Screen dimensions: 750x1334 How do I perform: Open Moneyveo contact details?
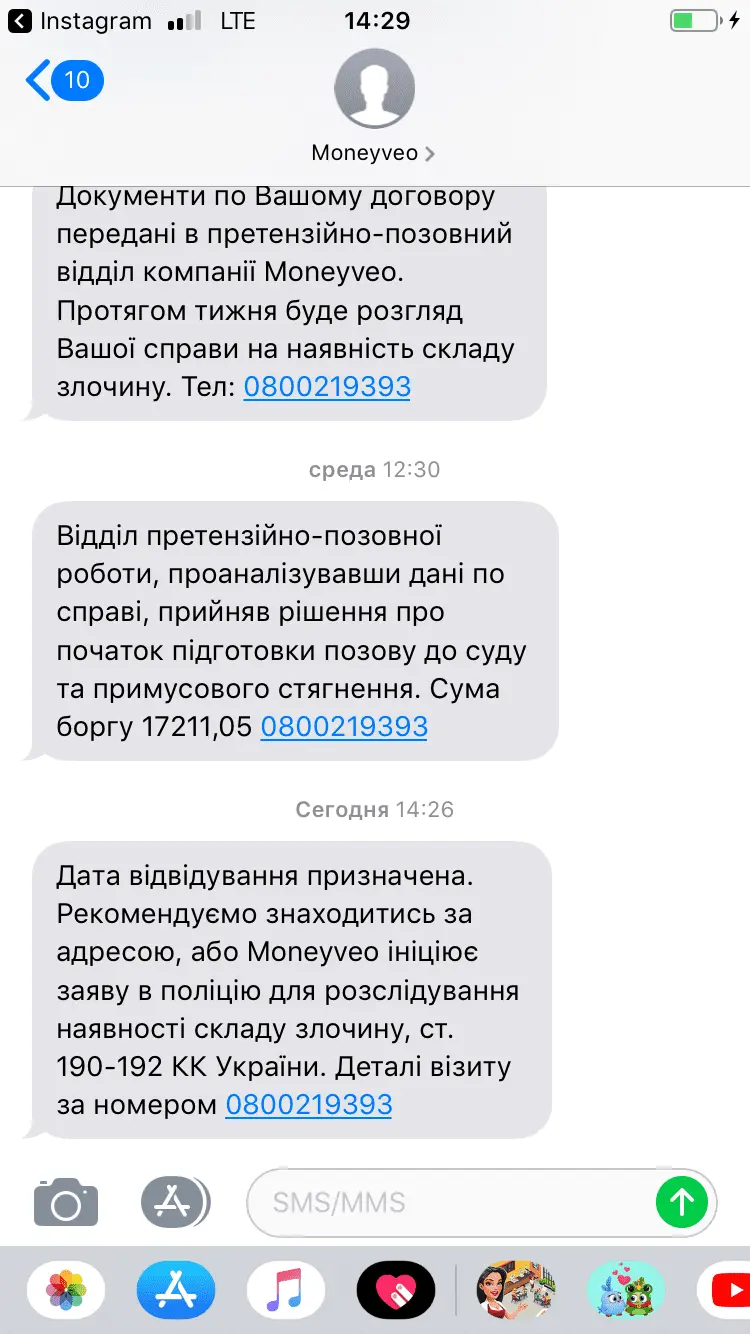coord(374,153)
